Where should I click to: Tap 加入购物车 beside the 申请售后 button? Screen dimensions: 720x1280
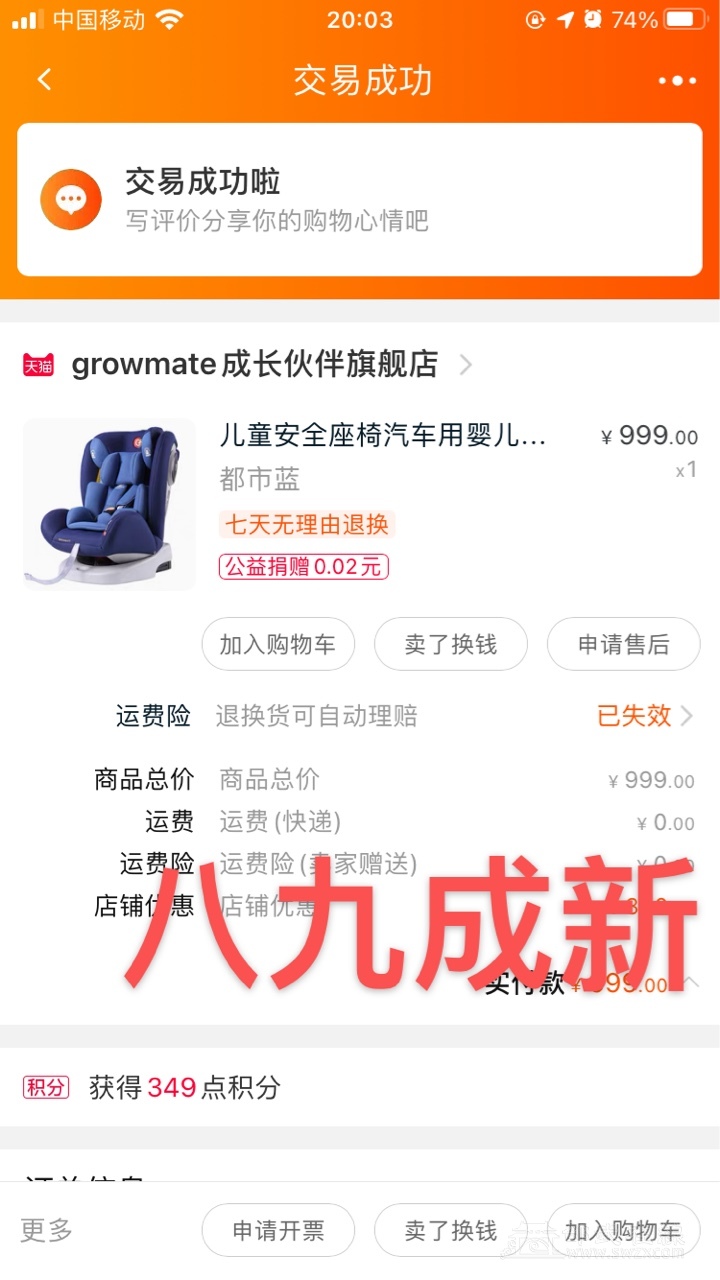tap(278, 645)
